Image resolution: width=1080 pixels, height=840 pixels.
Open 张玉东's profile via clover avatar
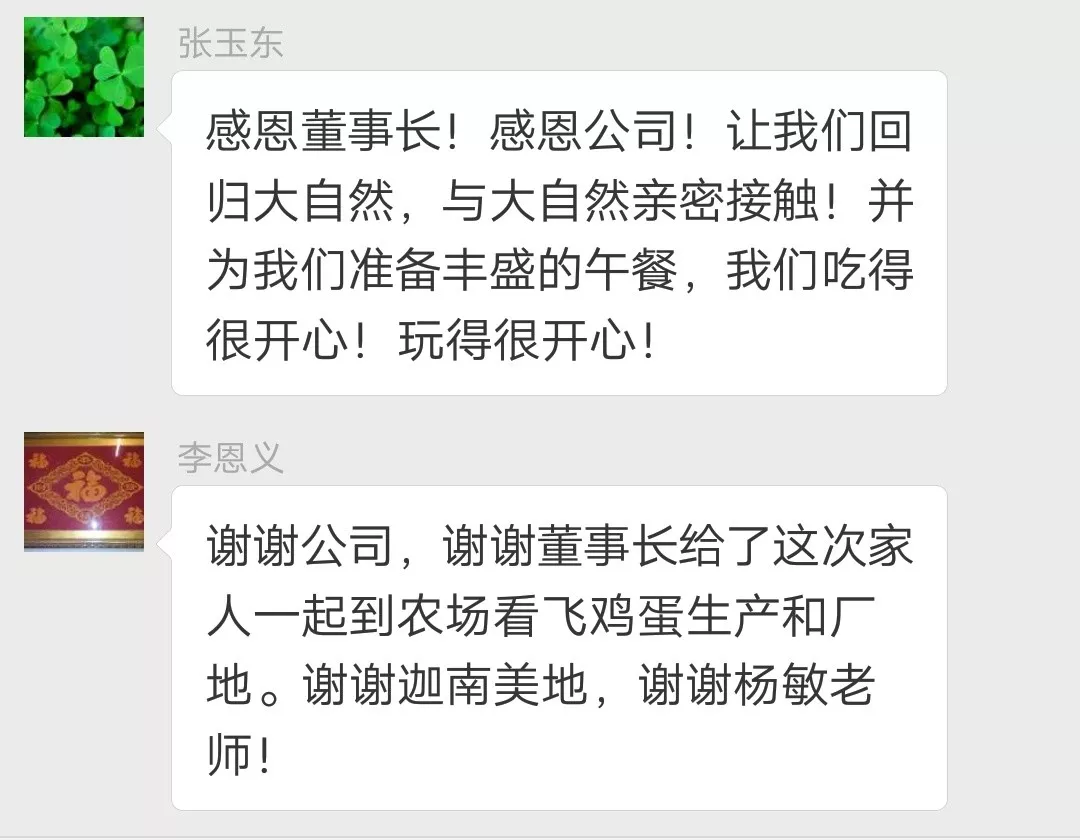point(84,77)
